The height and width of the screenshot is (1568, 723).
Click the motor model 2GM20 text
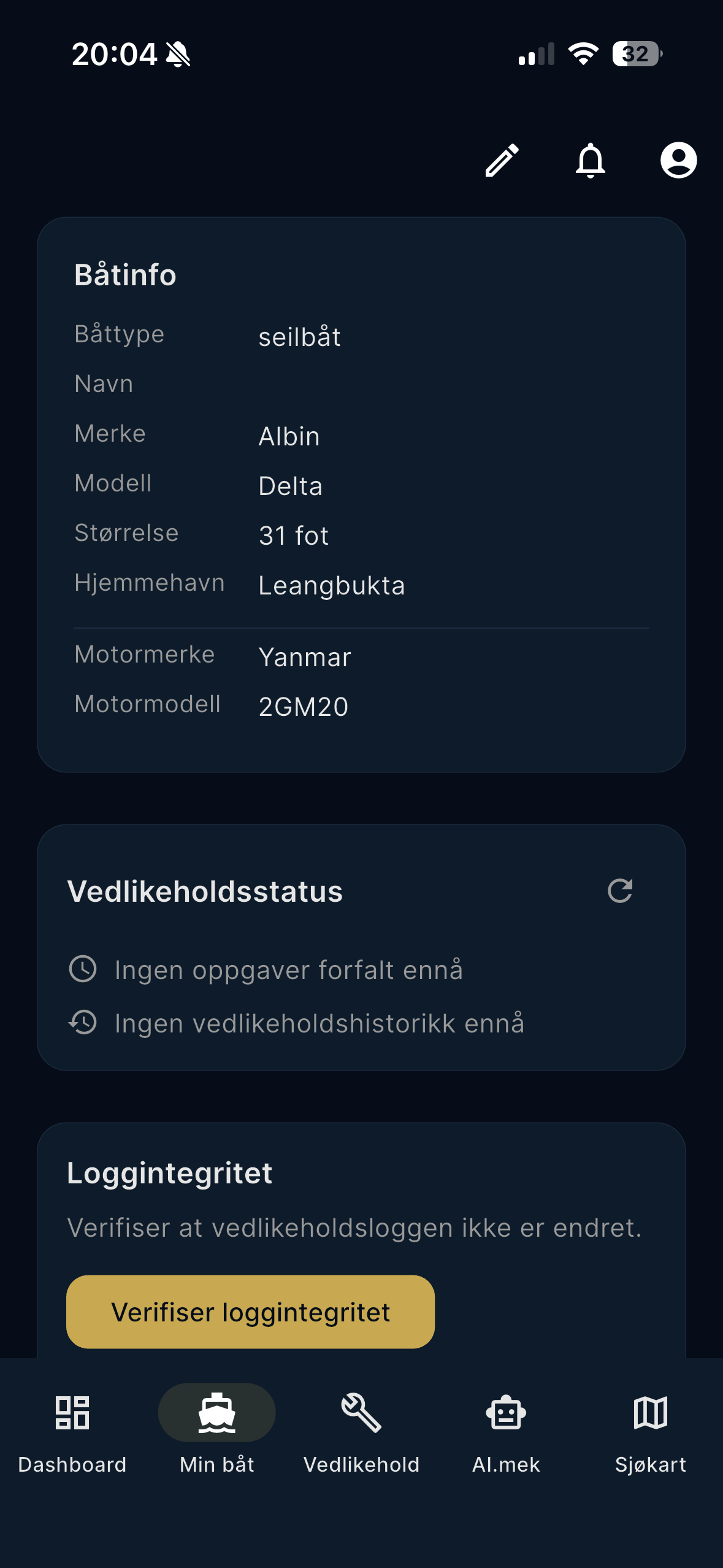[x=304, y=706]
